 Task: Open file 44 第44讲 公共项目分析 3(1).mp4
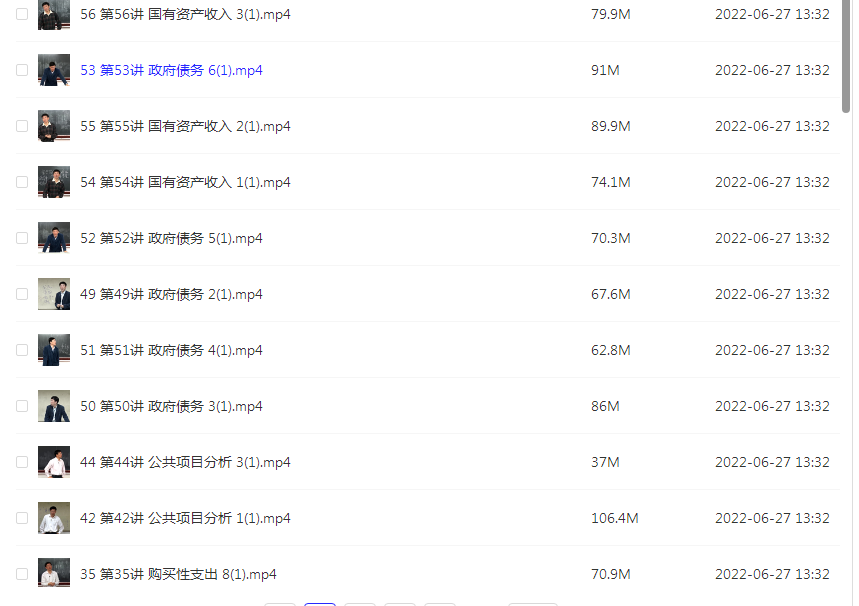coord(185,462)
